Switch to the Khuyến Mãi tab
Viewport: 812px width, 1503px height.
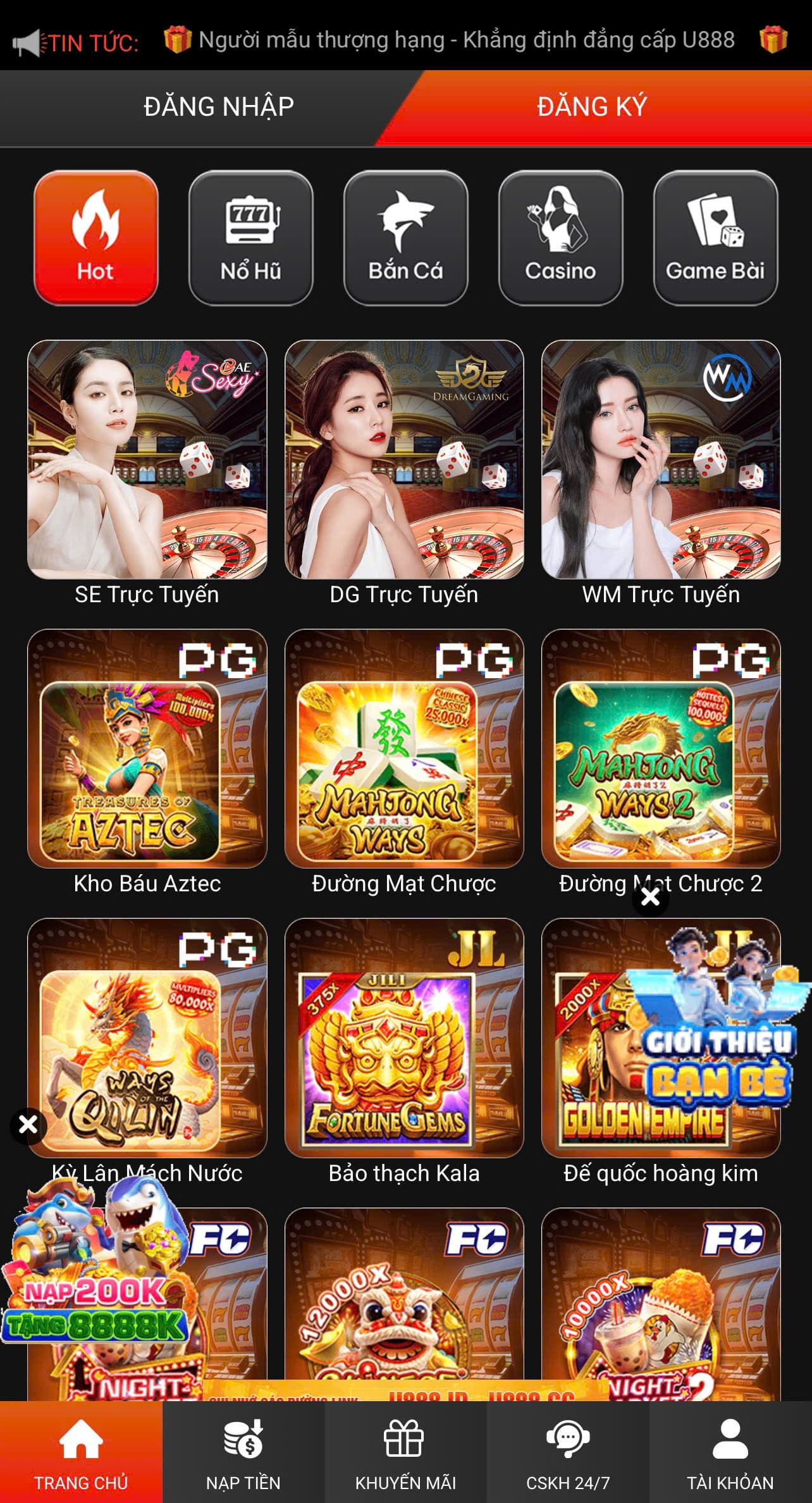[405, 1452]
